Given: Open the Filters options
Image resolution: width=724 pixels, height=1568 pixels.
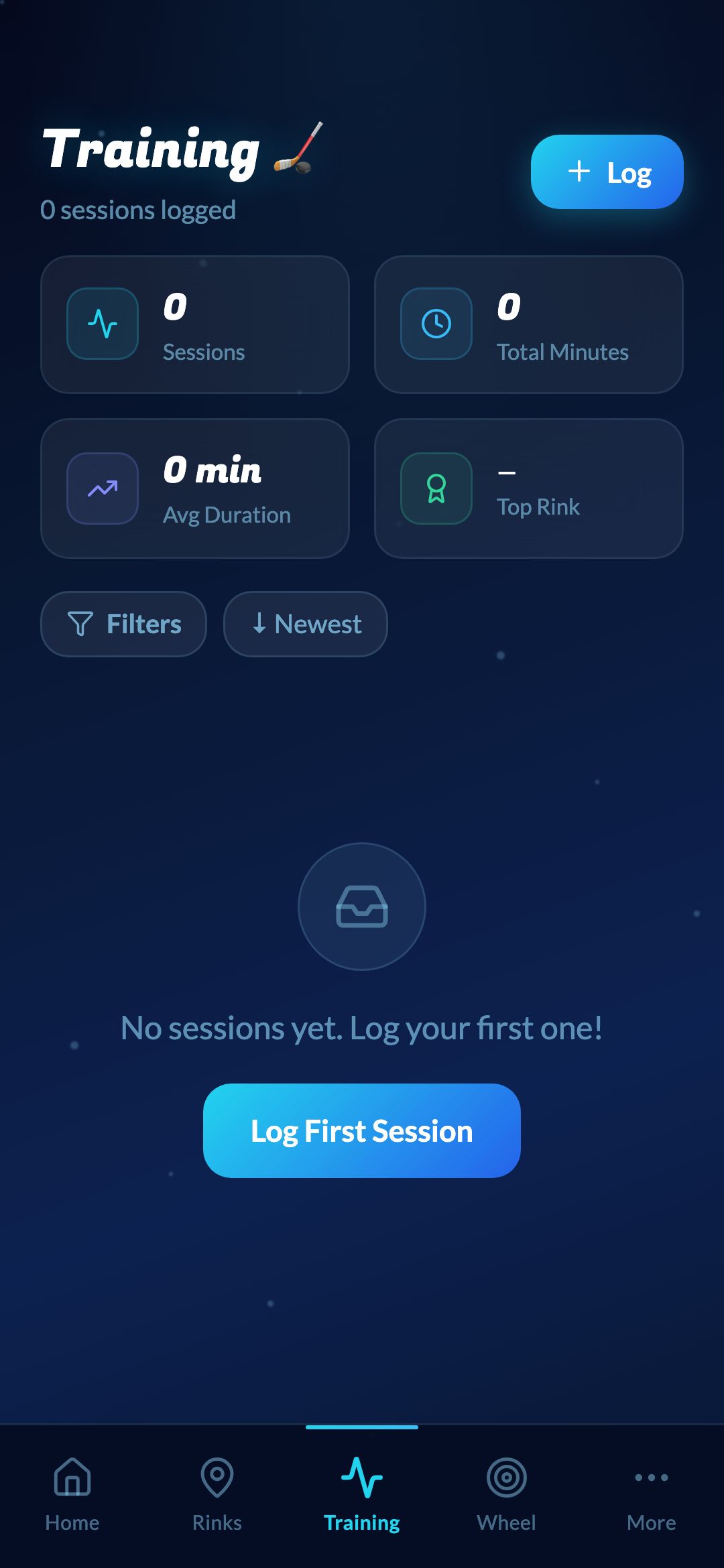Looking at the screenshot, I should (x=124, y=624).
